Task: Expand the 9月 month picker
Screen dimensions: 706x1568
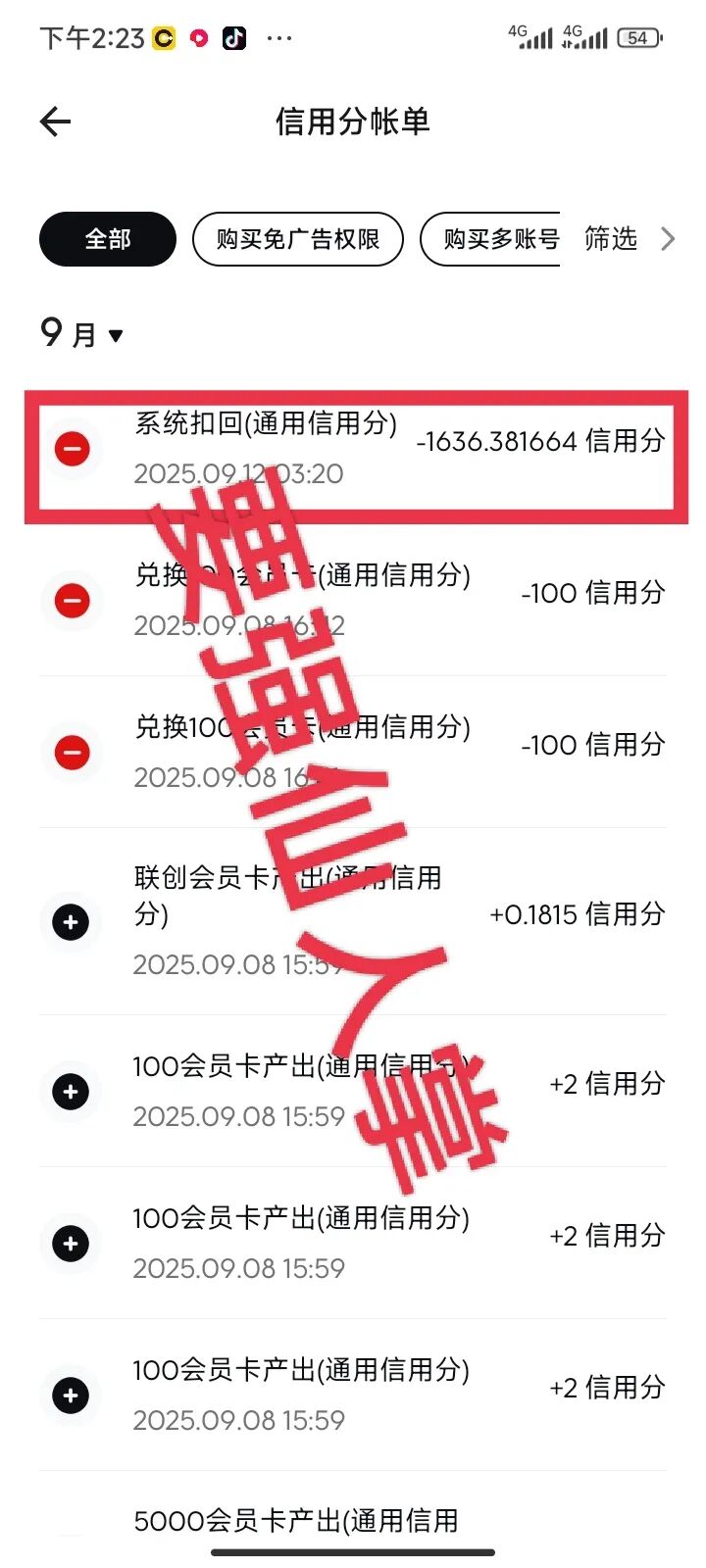Action: point(82,334)
